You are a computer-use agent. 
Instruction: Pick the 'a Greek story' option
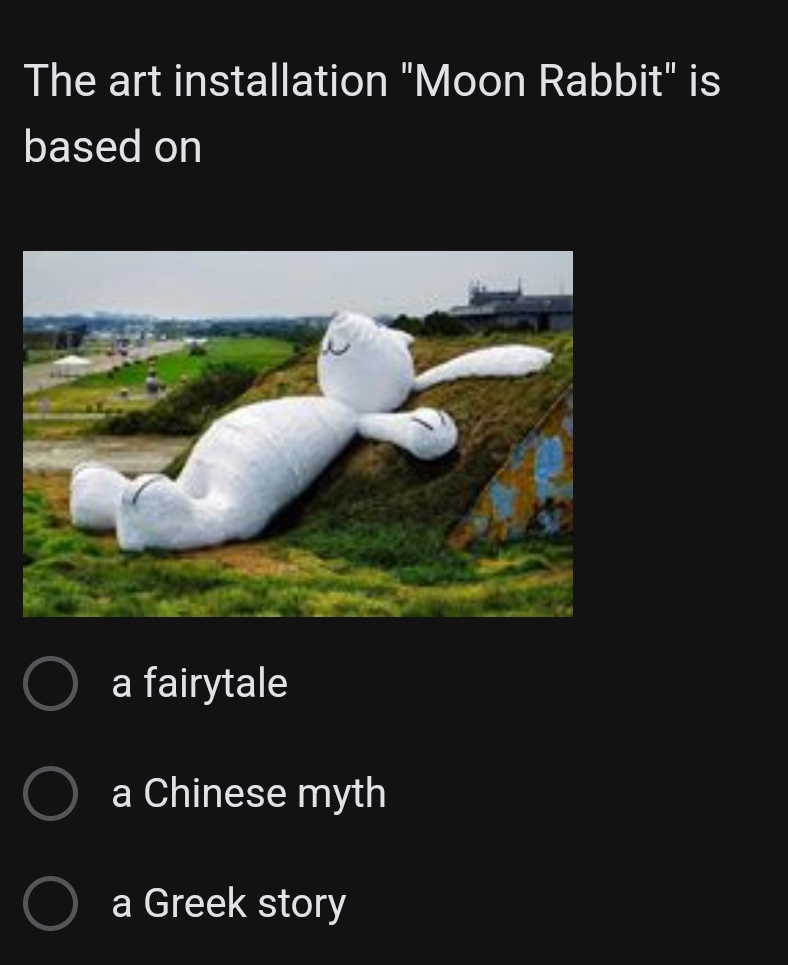[x=50, y=904]
